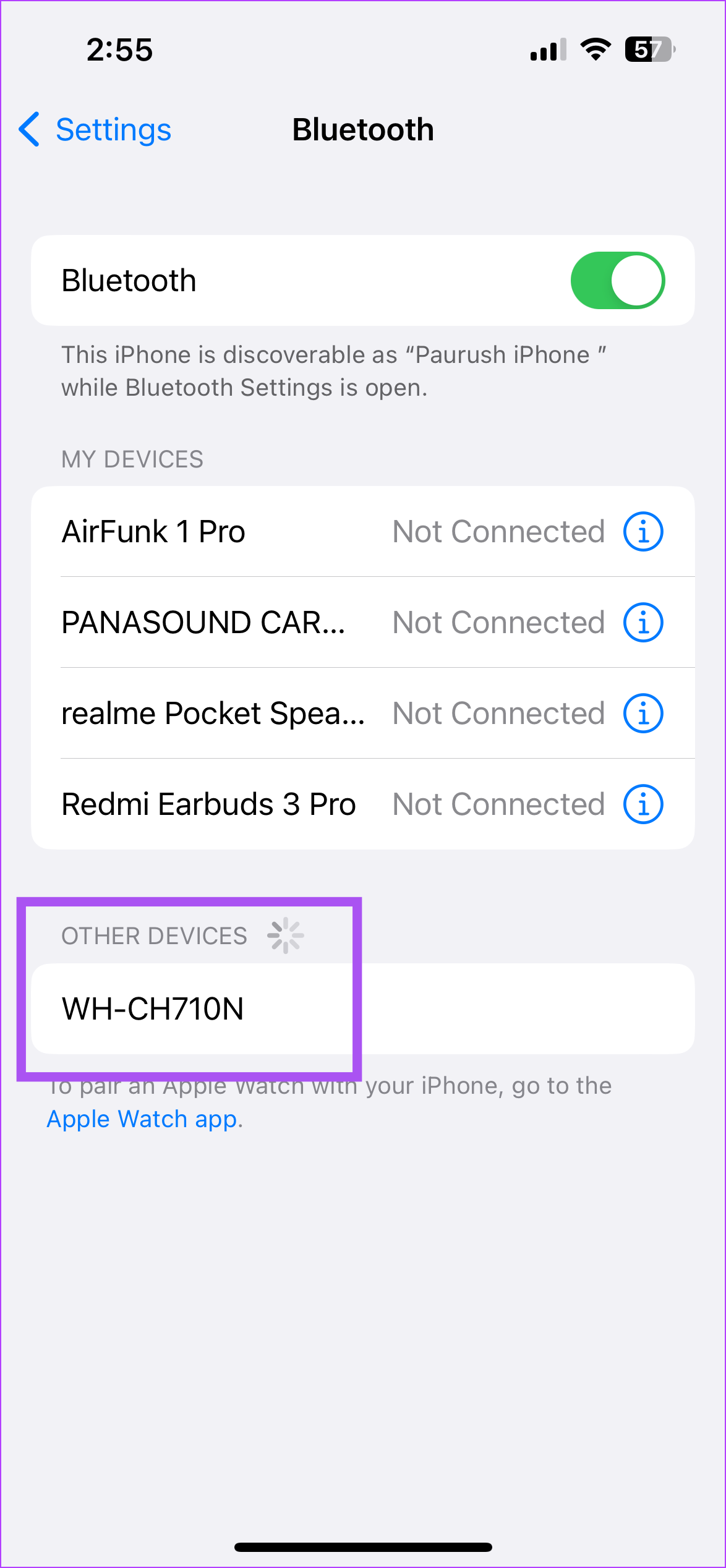Open the Apple Watch app link
This screenshot has height=1568, width=726.
(143, 1120)
